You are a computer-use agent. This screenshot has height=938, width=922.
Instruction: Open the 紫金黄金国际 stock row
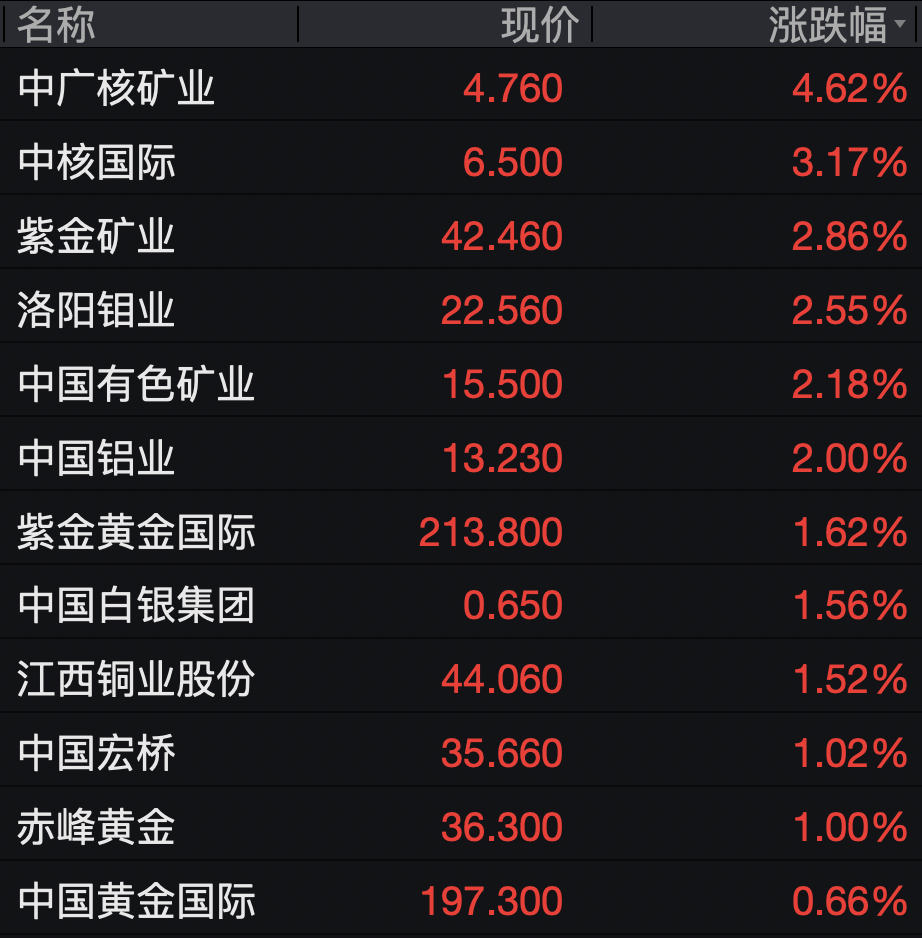[136, 533]
